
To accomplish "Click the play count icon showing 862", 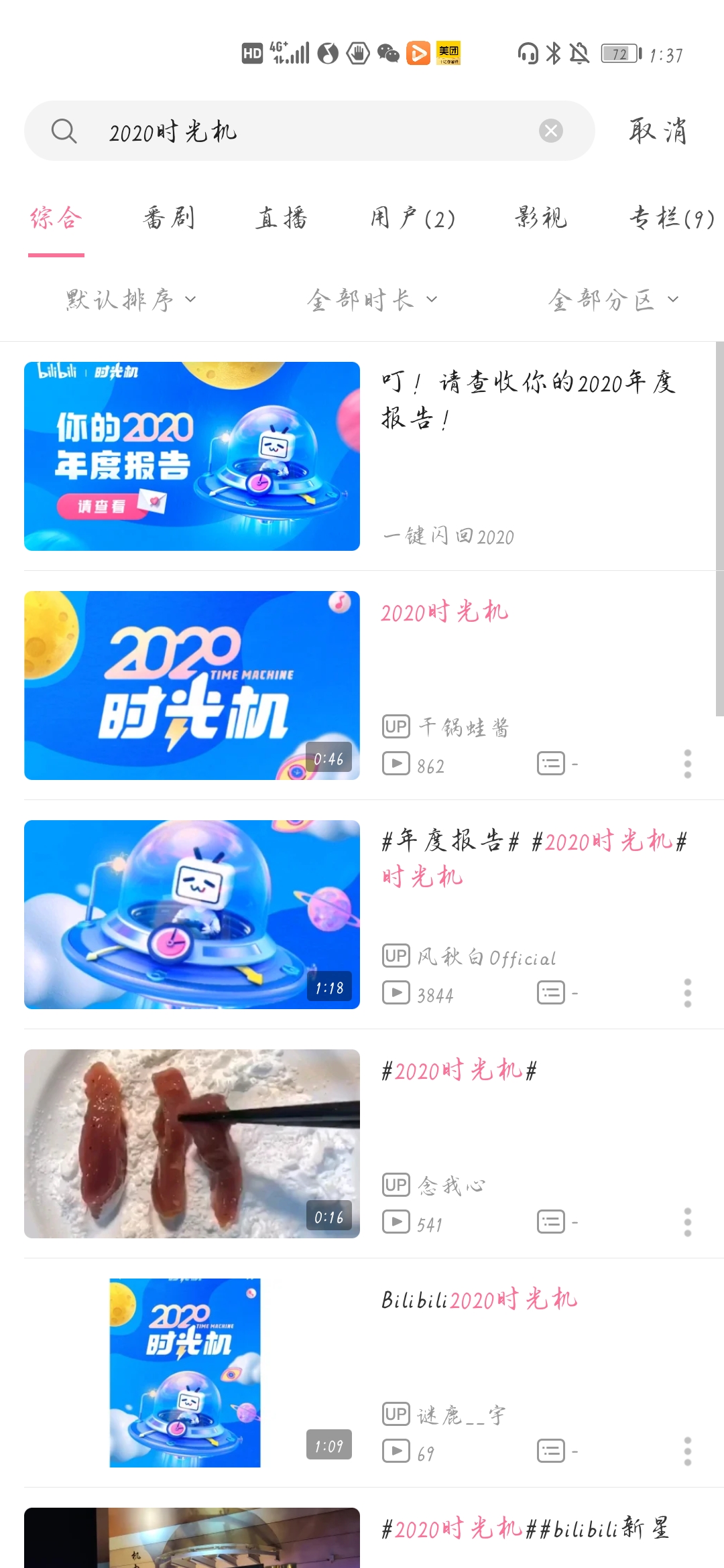I will 396,764.
